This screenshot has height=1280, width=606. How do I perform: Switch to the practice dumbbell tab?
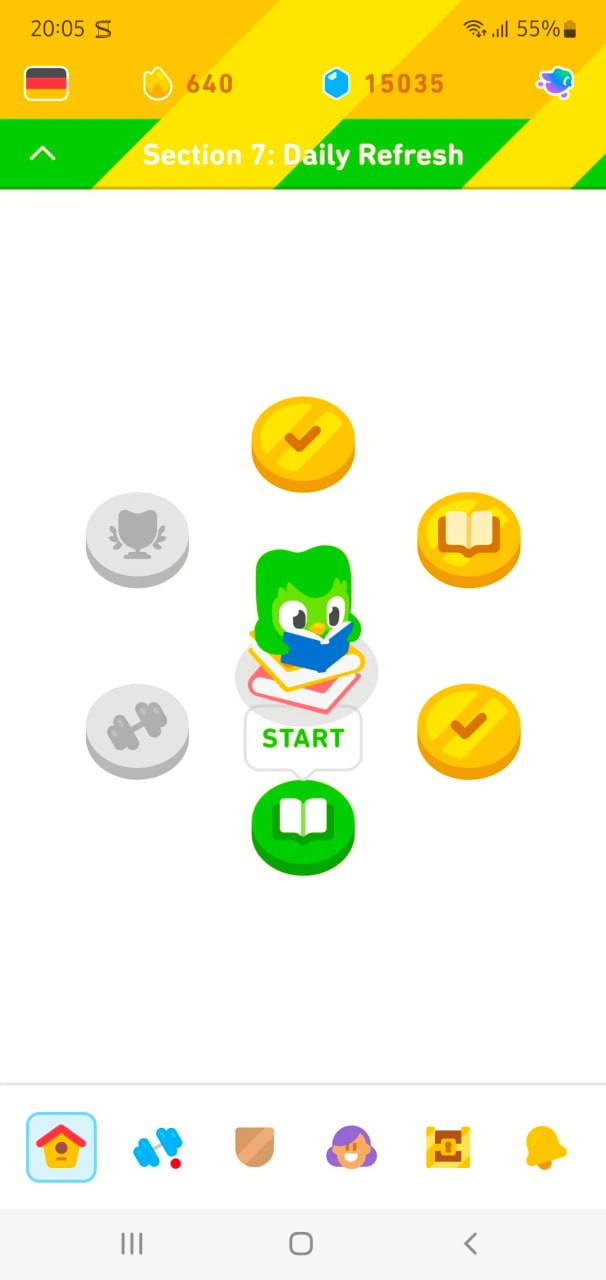(158, 1147)
